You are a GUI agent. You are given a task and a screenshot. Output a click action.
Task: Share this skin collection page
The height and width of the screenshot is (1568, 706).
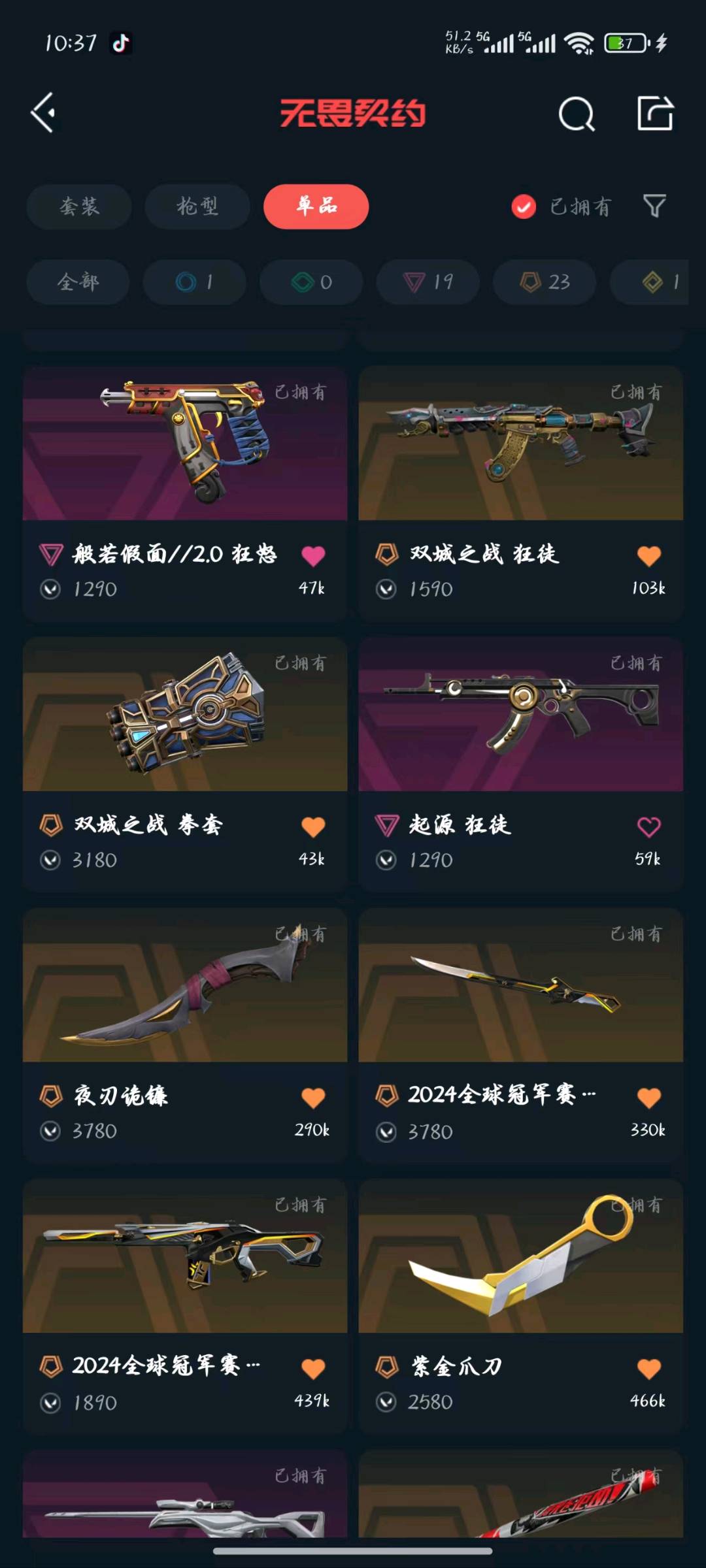click(655, 114)
